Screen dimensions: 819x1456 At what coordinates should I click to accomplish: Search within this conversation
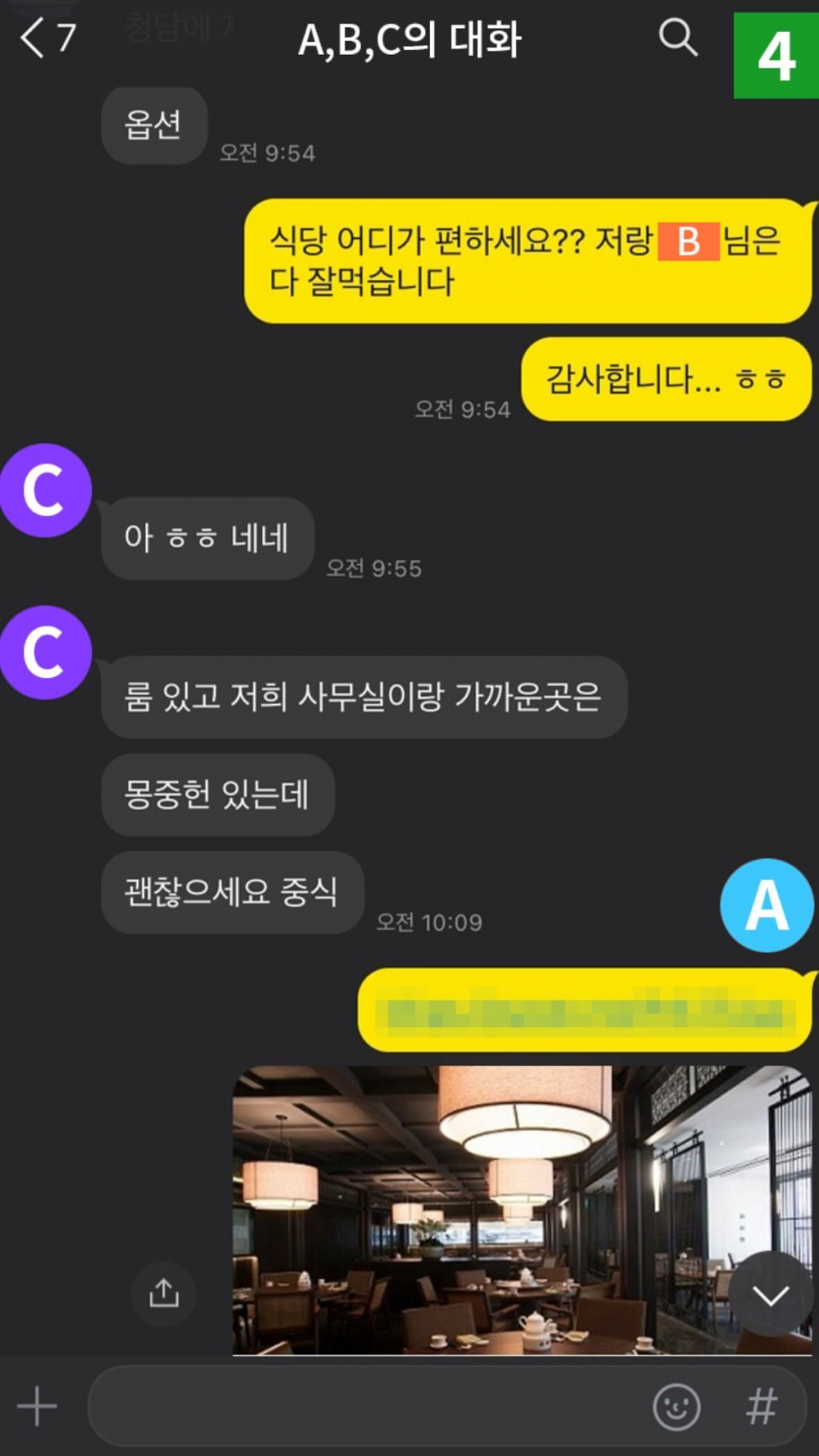(677, 38)
